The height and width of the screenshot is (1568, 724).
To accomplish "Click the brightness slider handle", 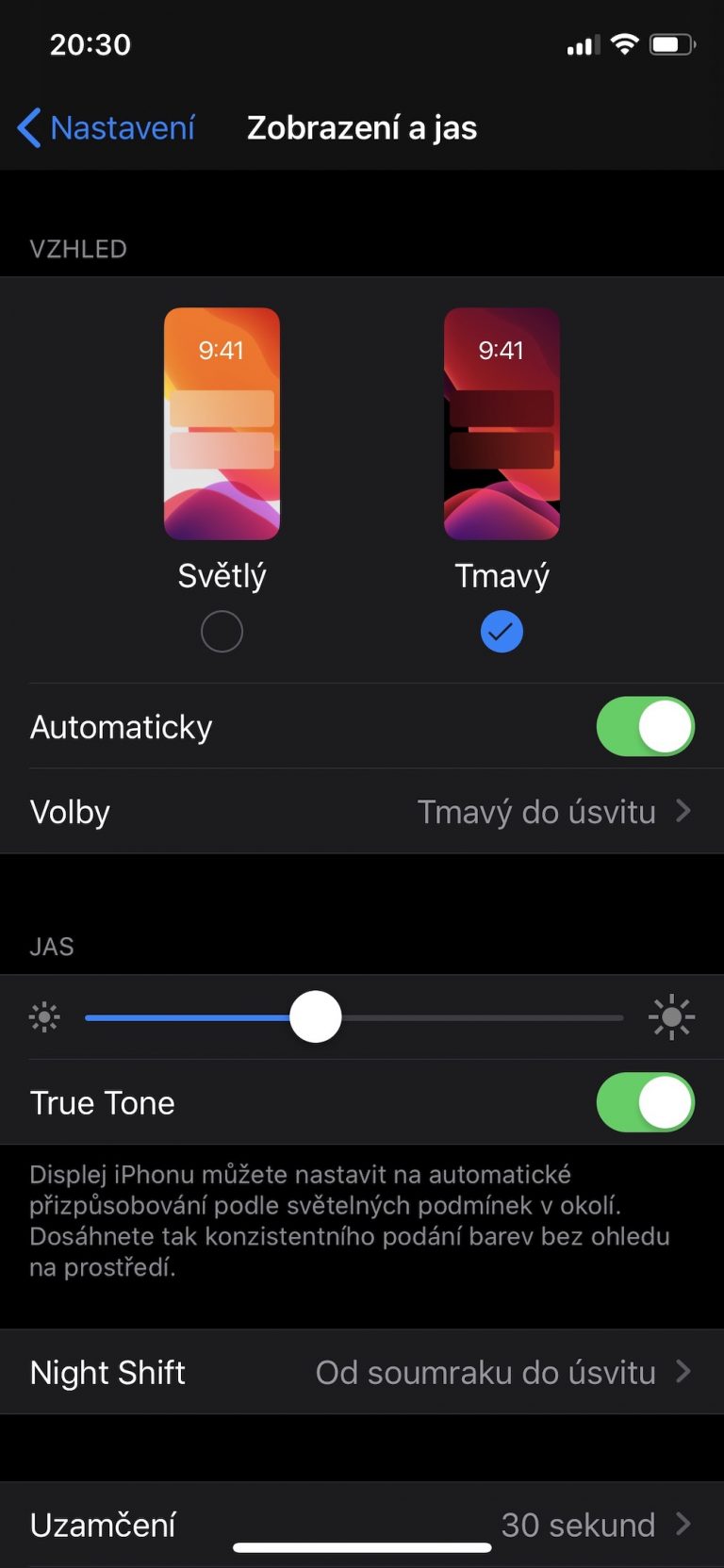I will click(x=314, y=1016).
